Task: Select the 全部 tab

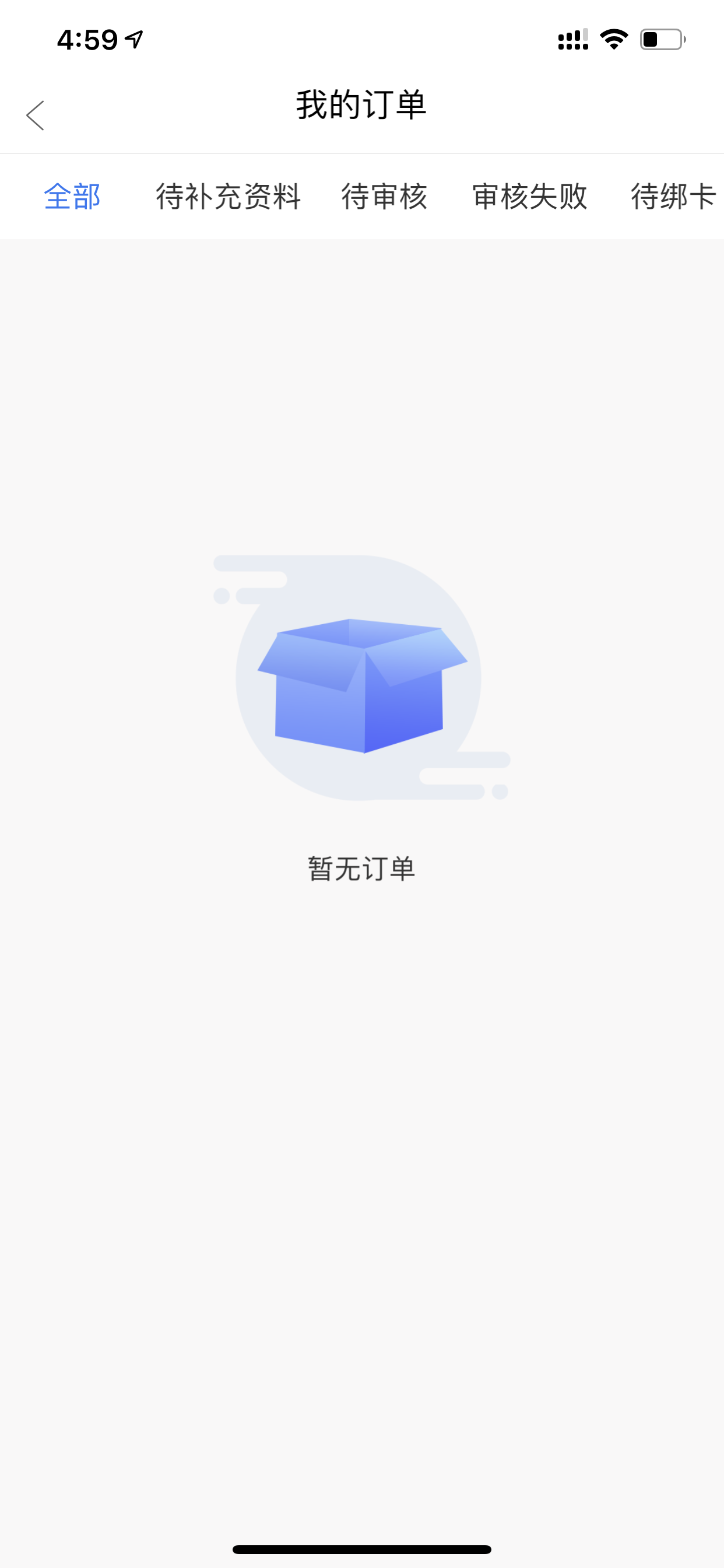Action: 72,197
